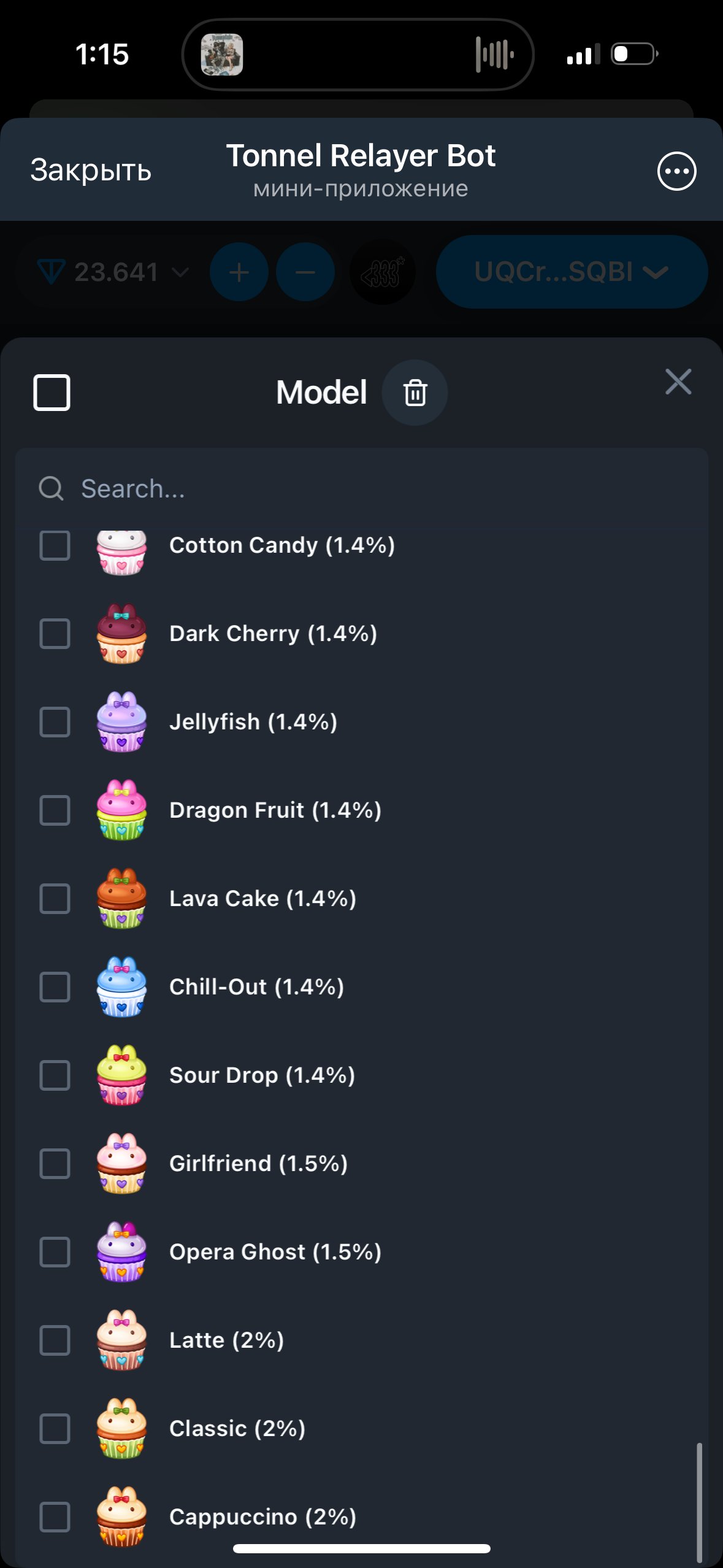Choose the Girlfriend model
Viewport: 723px width, 1568px height.
click(55, 1164)
